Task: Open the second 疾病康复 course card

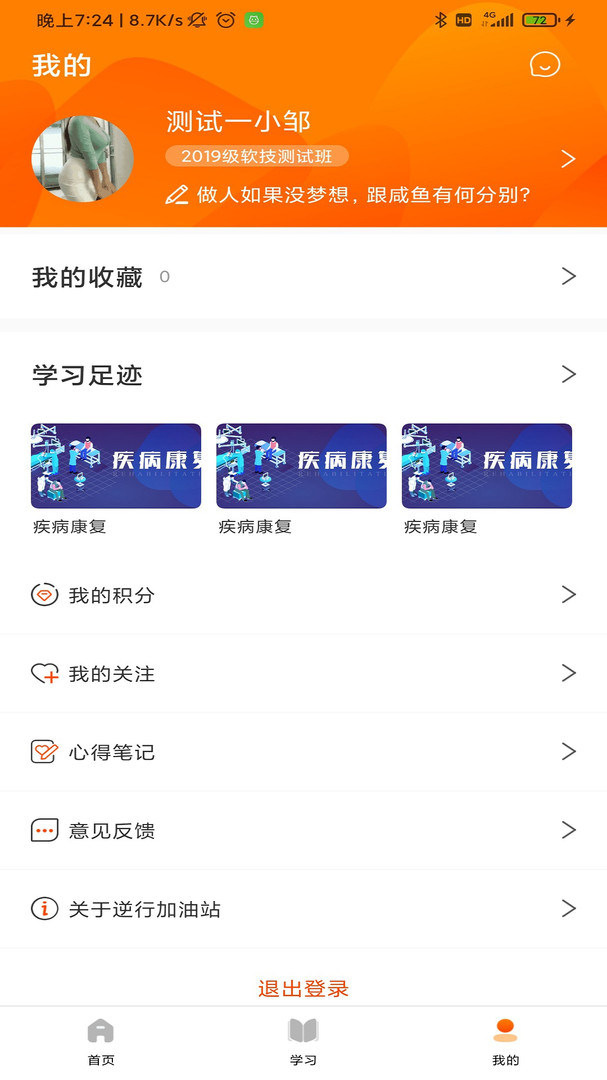Action: (x=301, y=466)
